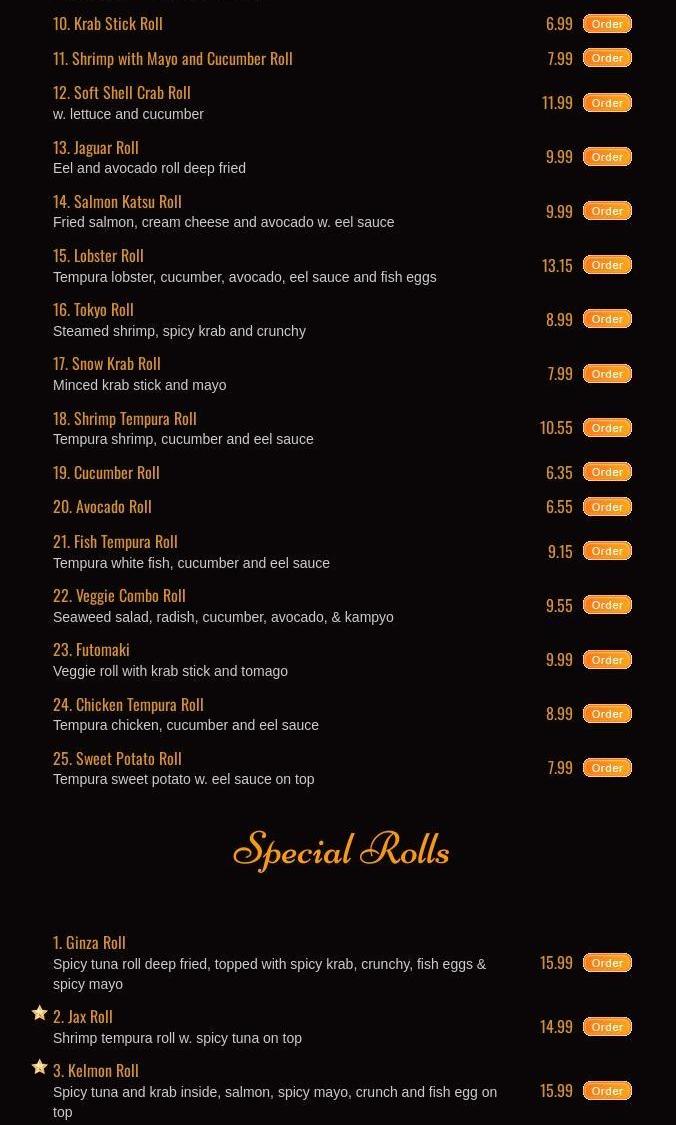
Task: Order the Soft Shell Crab Roll
Action: [x=607, y=103]
